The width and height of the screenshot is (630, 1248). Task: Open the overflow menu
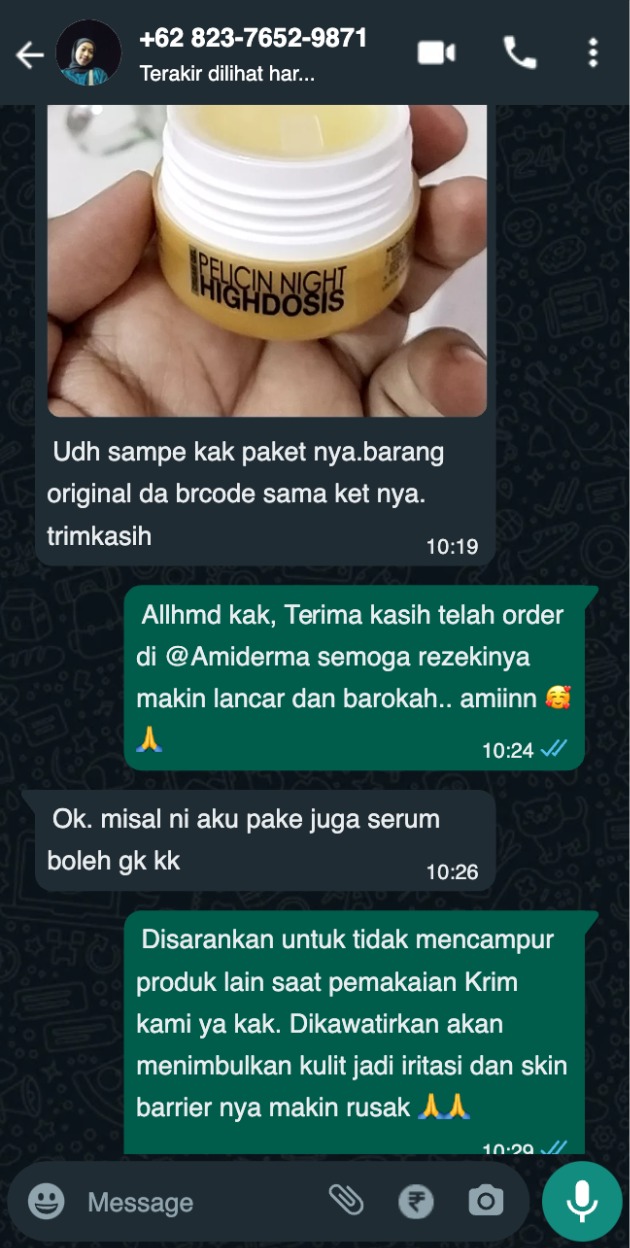point(593,53)
